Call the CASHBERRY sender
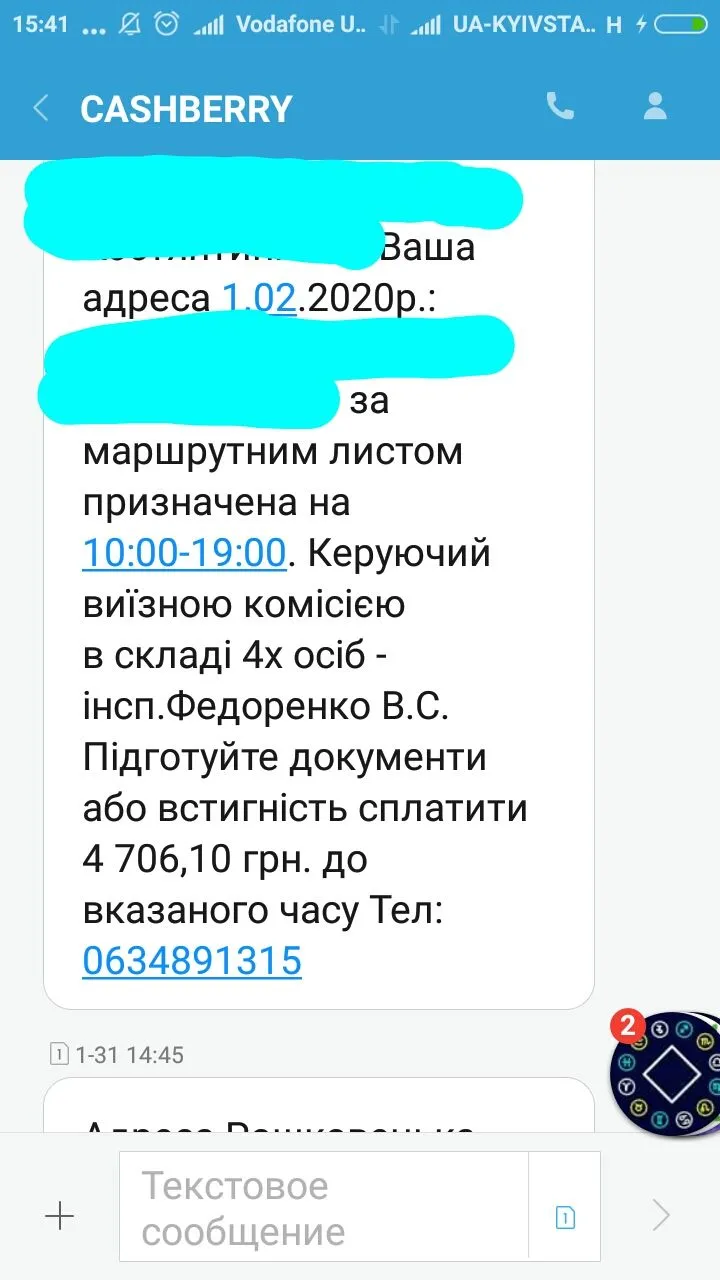This screenshot has width=720, height=1280. point(559,107)
